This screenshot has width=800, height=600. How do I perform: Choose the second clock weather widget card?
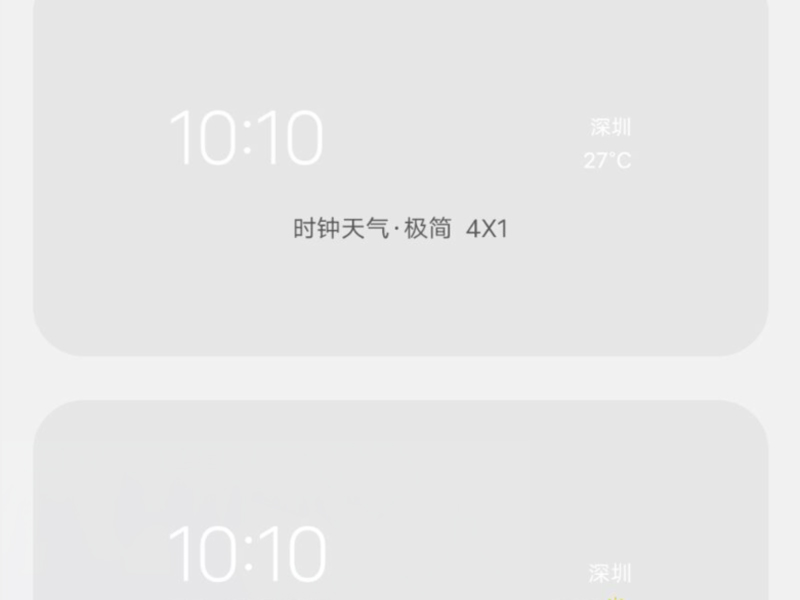pos(400,510)
